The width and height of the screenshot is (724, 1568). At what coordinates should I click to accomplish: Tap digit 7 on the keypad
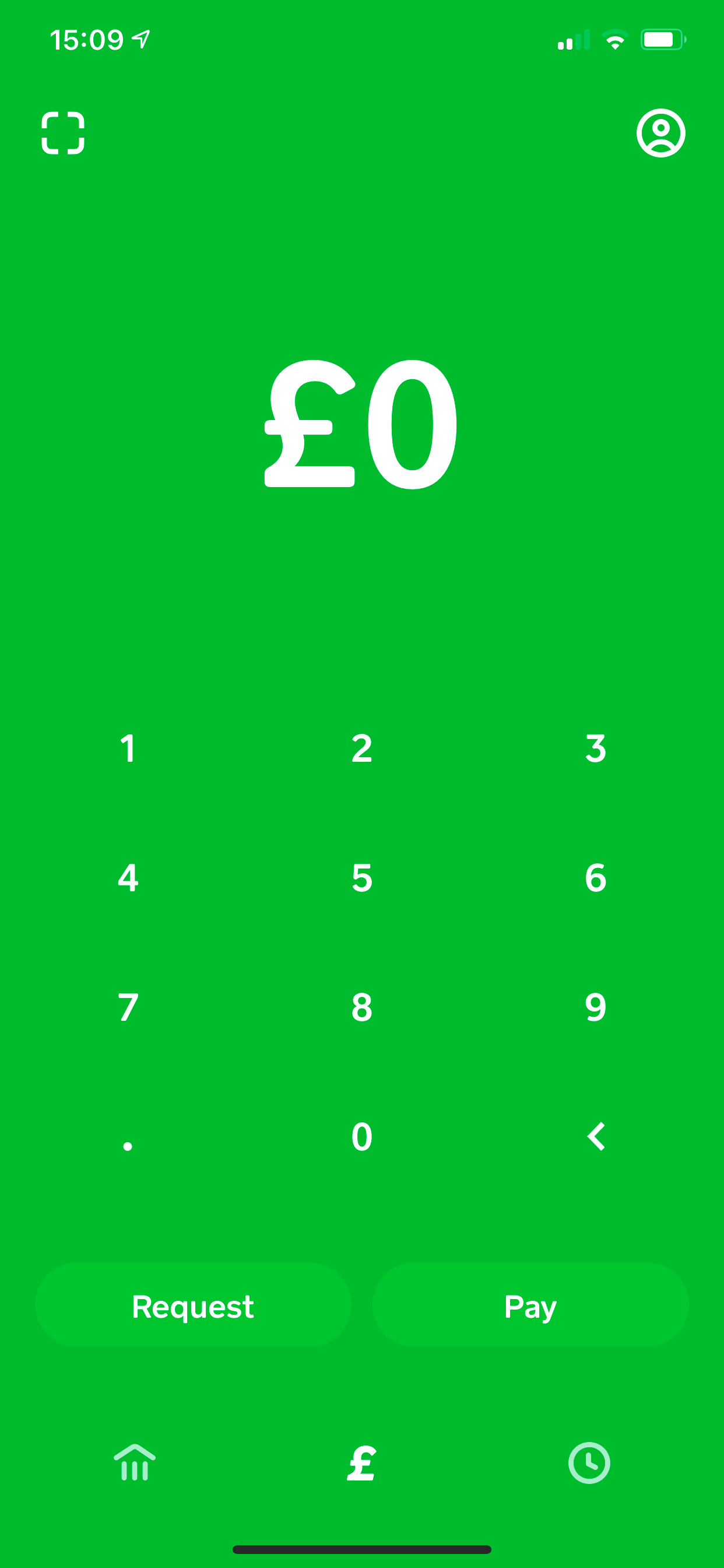128,1007
